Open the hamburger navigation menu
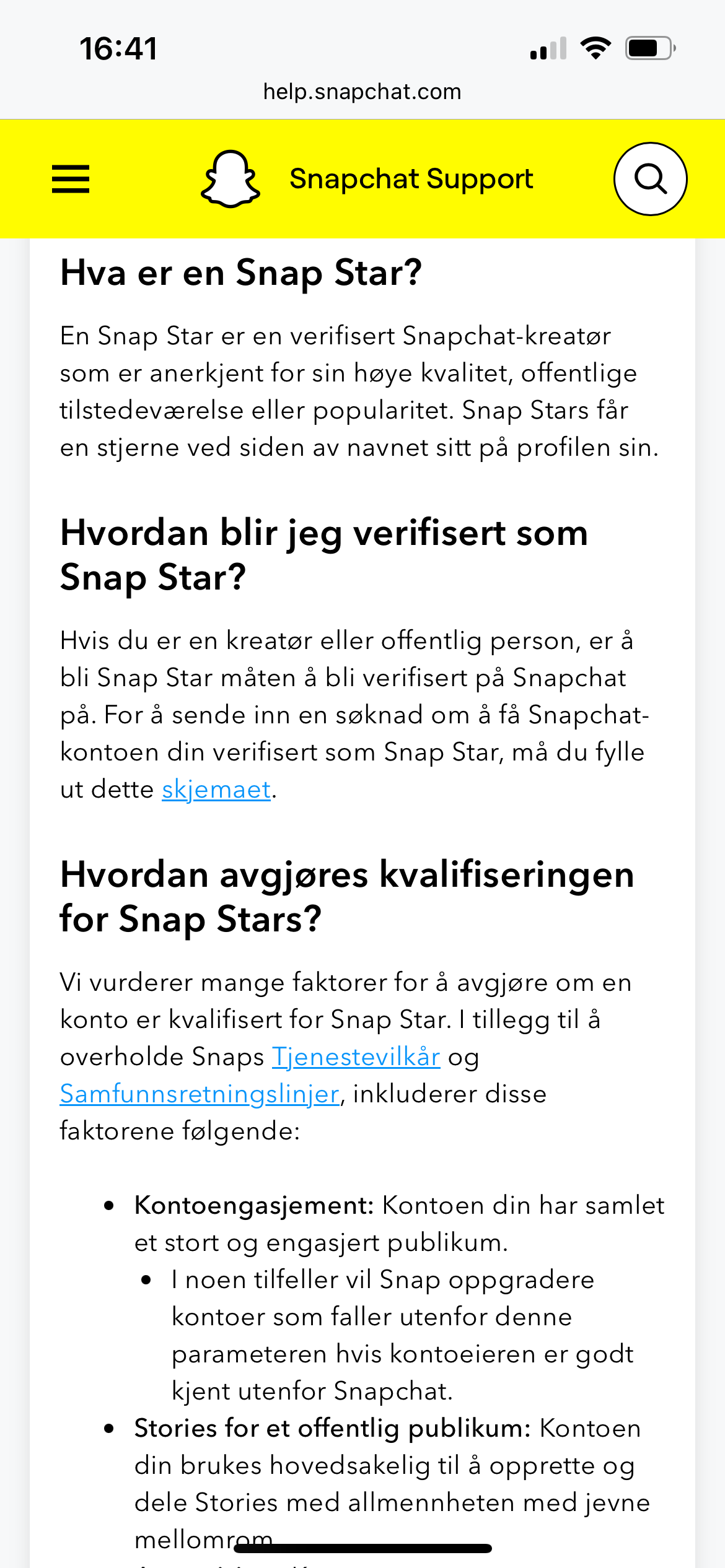Viewport: 725px width, 1568px height. (x=71, y=179)
